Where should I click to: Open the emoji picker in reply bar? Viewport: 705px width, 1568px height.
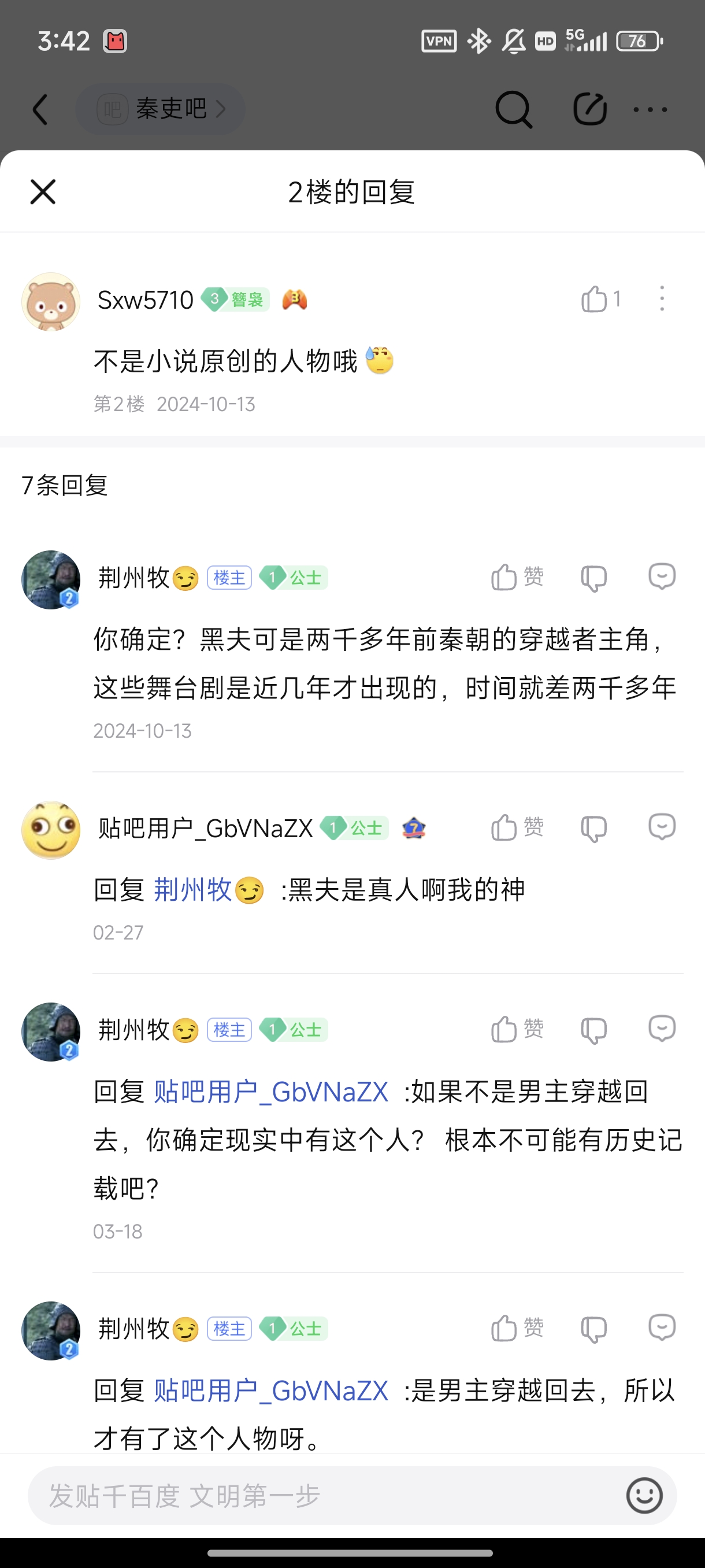[644, 1496]
